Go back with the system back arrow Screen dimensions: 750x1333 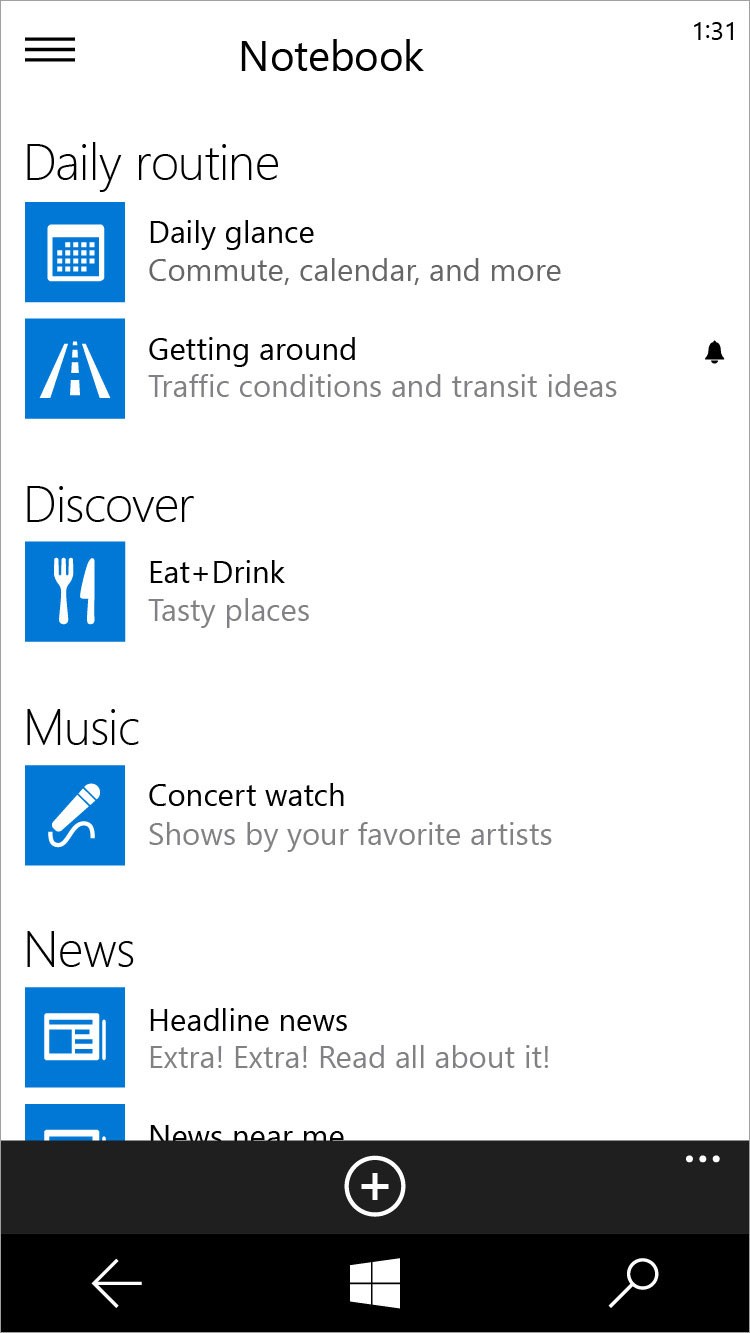(117, 1284)
